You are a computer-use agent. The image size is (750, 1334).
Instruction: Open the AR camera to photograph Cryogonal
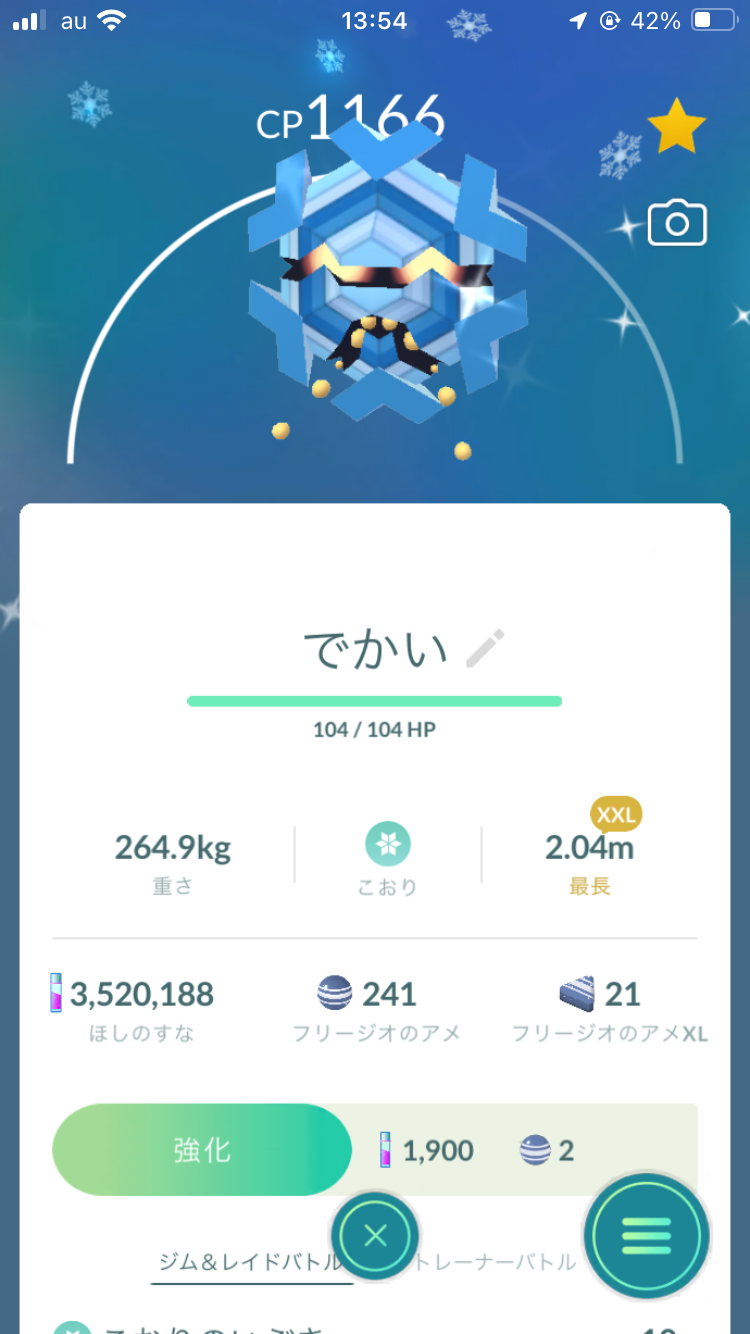pos(677,224)
